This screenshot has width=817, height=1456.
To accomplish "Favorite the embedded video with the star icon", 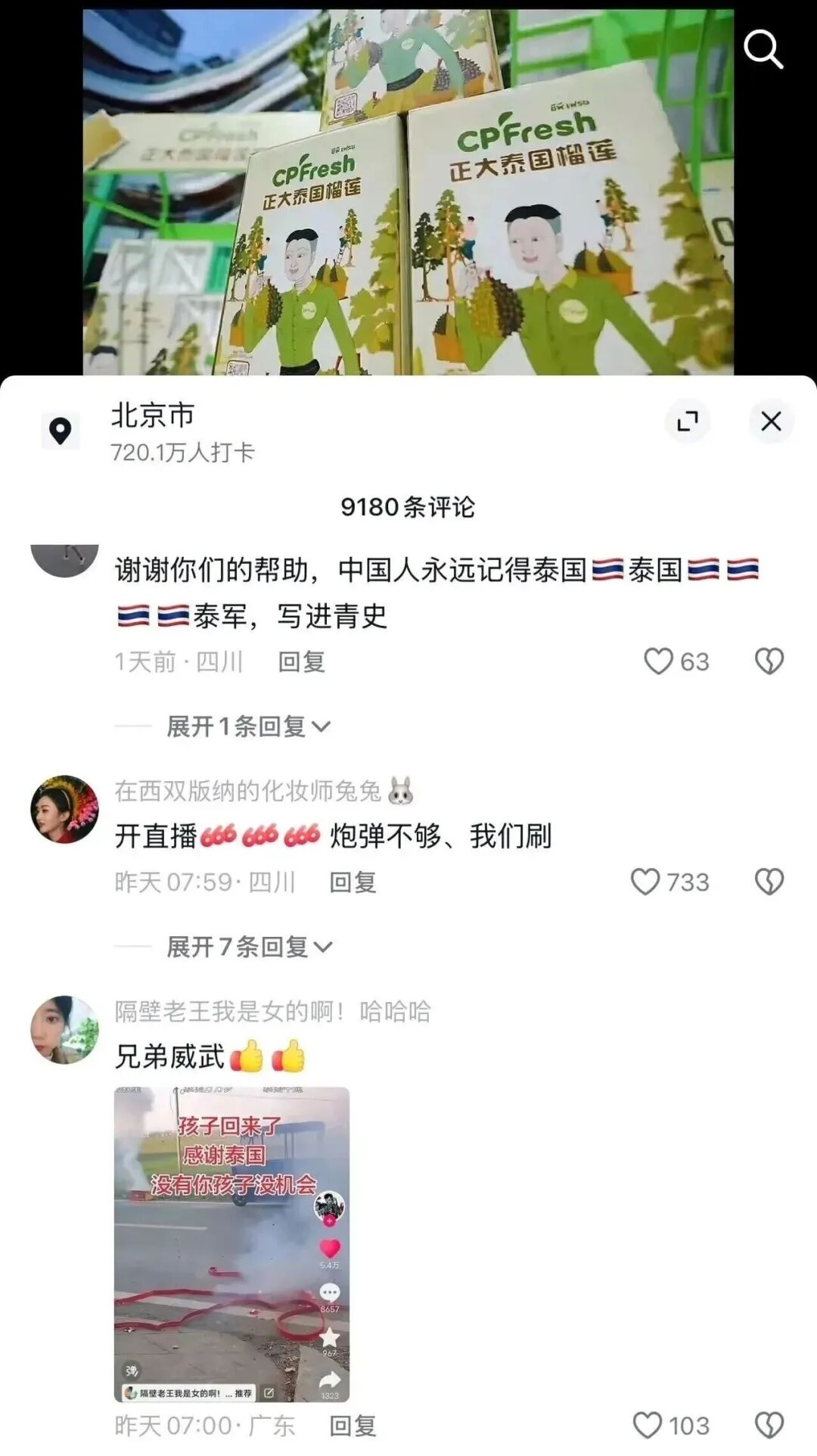I will click(x=330, y=1338).
